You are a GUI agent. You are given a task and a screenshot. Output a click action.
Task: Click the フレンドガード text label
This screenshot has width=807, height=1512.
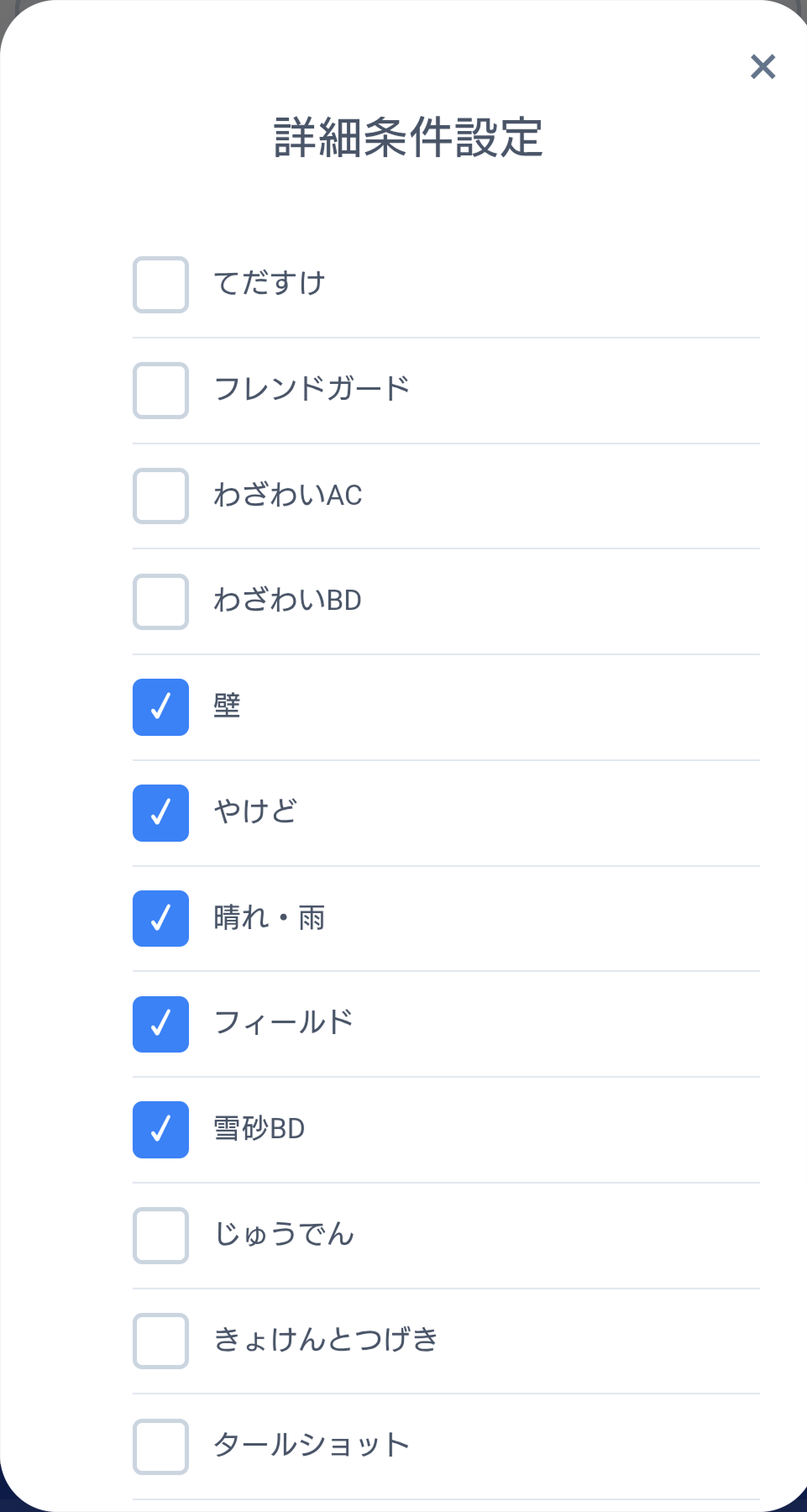click(x=314, y=389)
